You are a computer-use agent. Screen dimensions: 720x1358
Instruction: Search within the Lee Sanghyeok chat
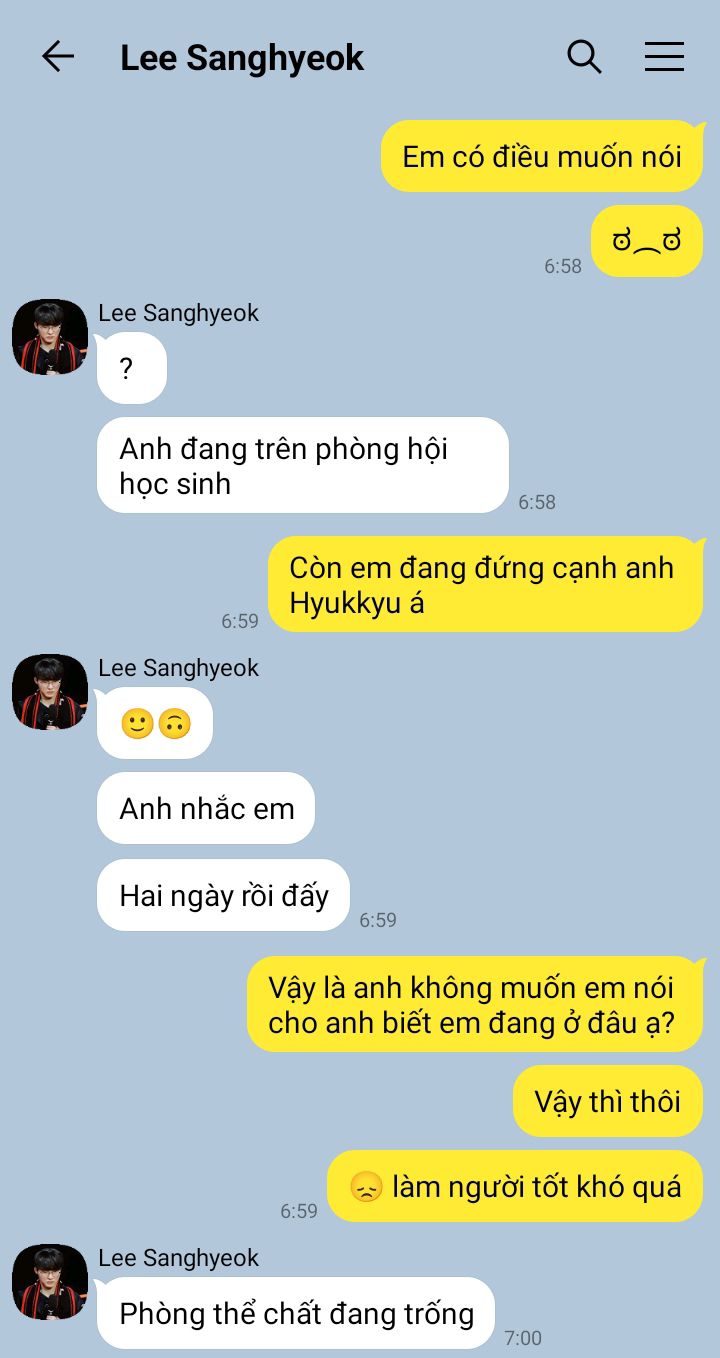[584, 57]
